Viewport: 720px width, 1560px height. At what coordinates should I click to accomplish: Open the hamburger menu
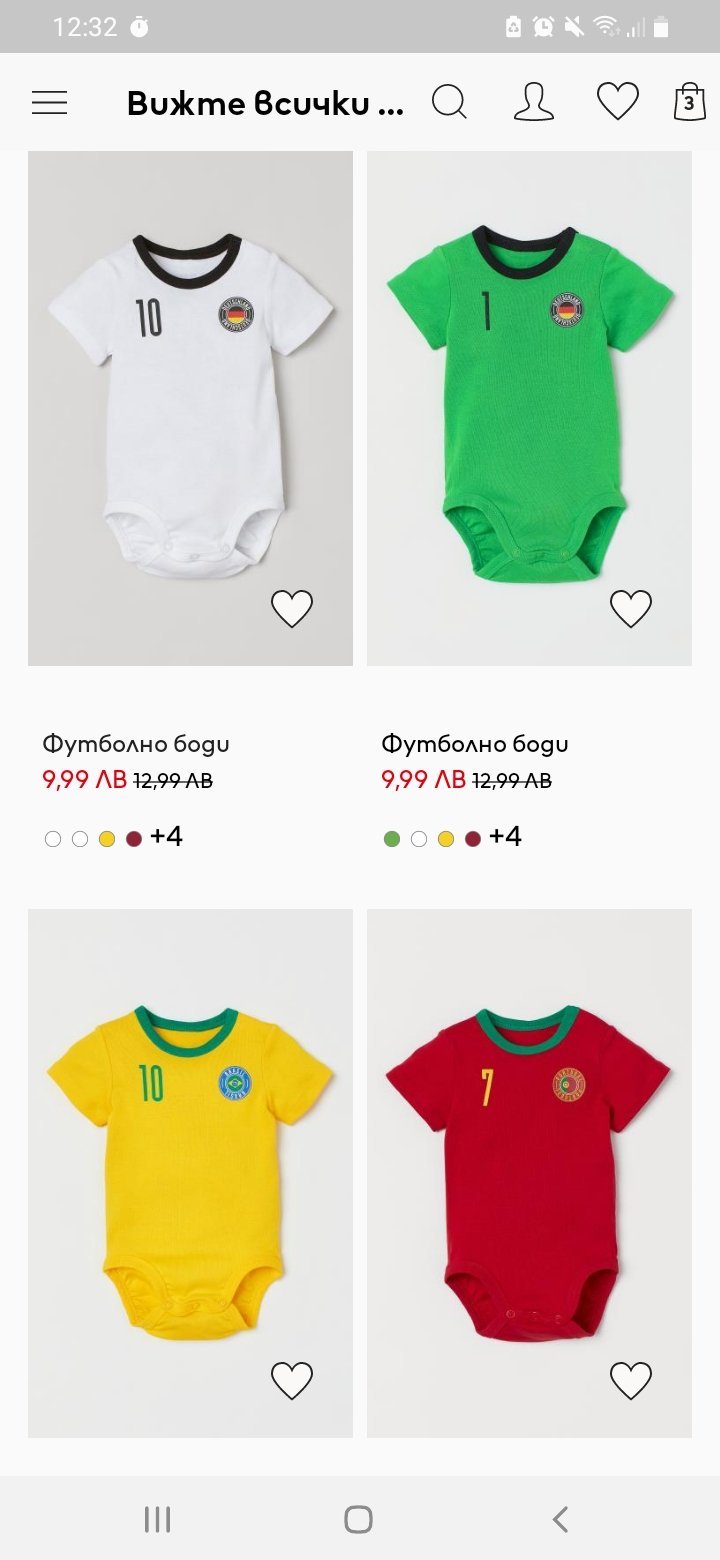[49, 103]
